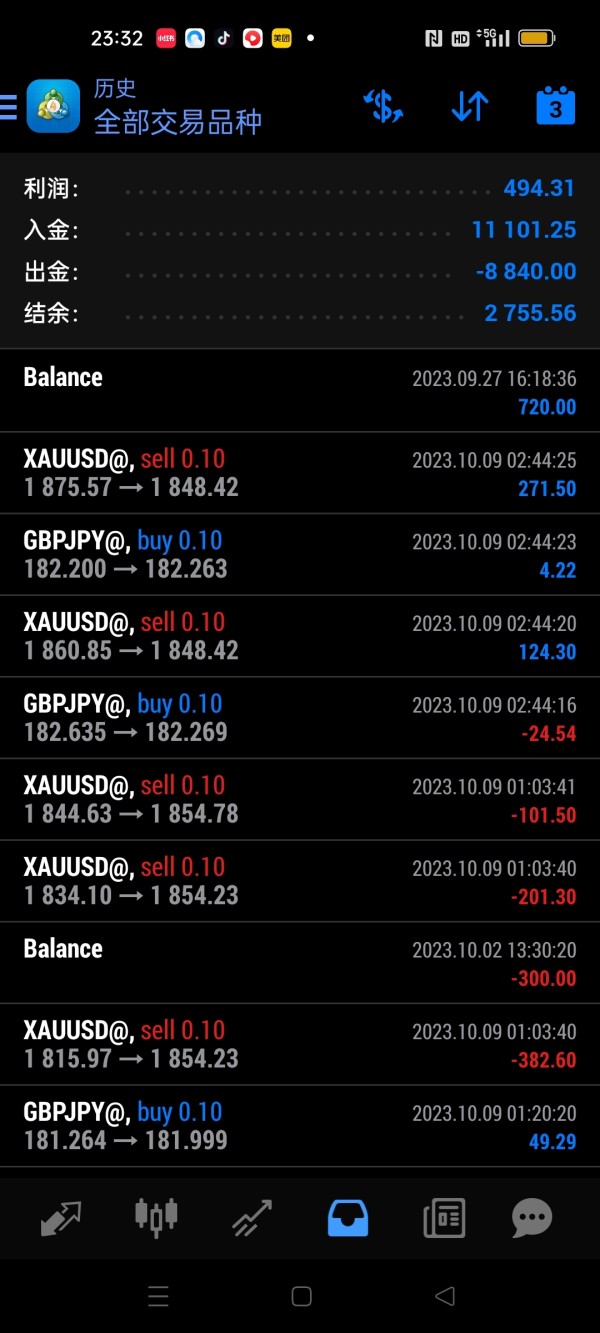Tap the system back button
The height and width of the screenshot is (1333, 600).
tap(445, 1296)
